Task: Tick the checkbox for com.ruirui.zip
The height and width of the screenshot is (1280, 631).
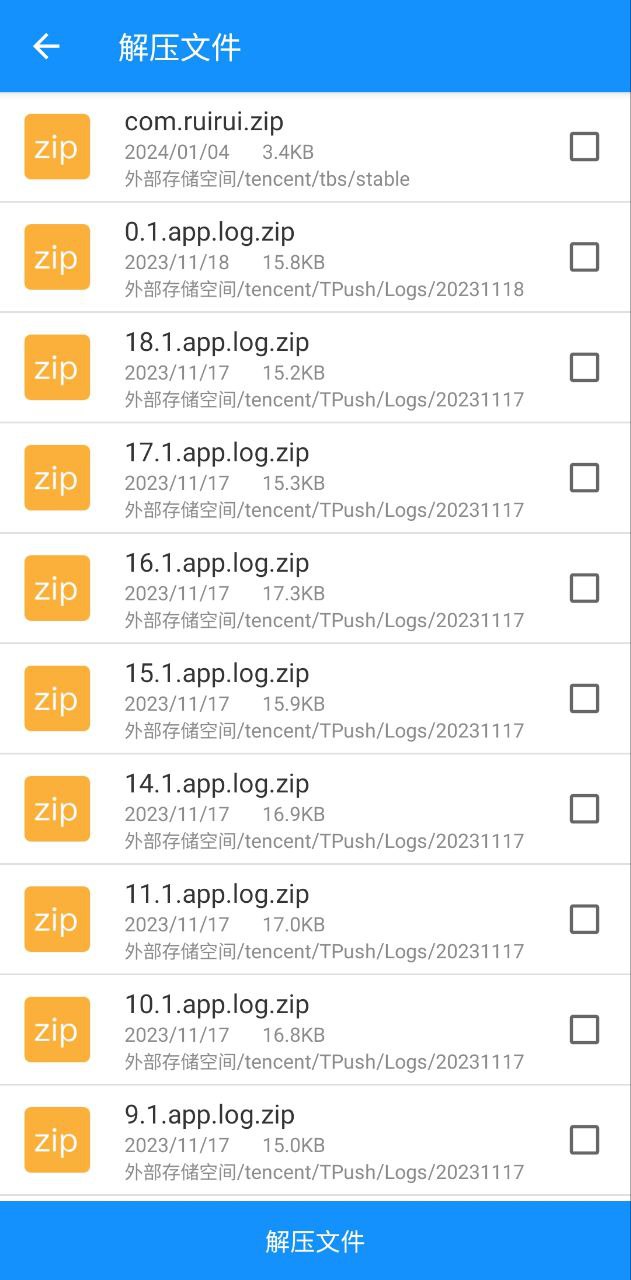Action: click(x=584, y=147)
